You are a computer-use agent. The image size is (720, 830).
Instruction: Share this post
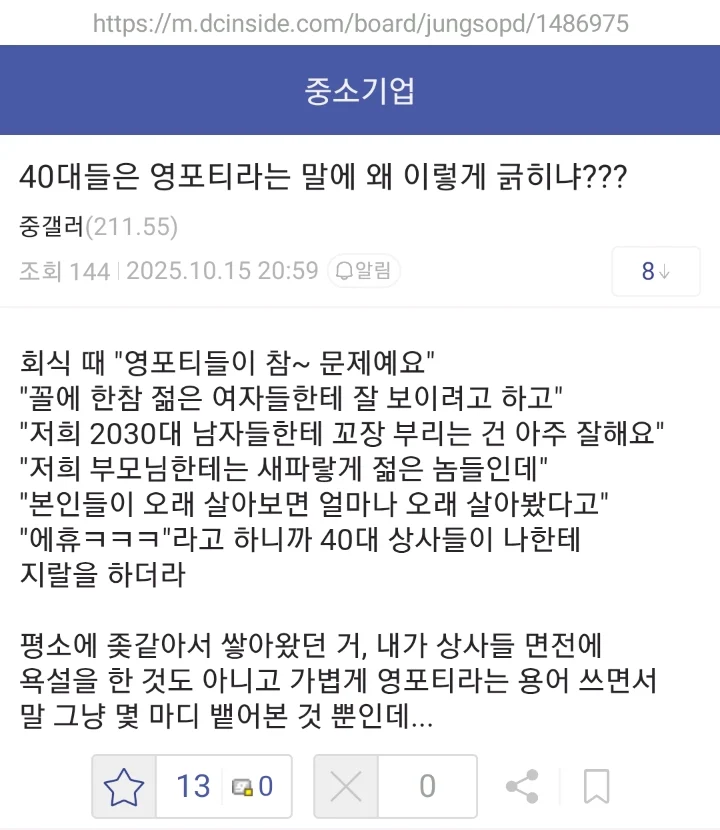tap(522, 787)
